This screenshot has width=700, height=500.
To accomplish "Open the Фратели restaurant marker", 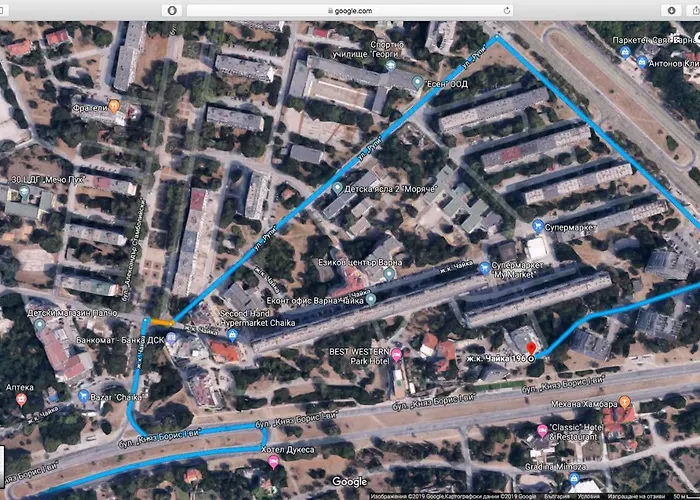I will [114, 105].
